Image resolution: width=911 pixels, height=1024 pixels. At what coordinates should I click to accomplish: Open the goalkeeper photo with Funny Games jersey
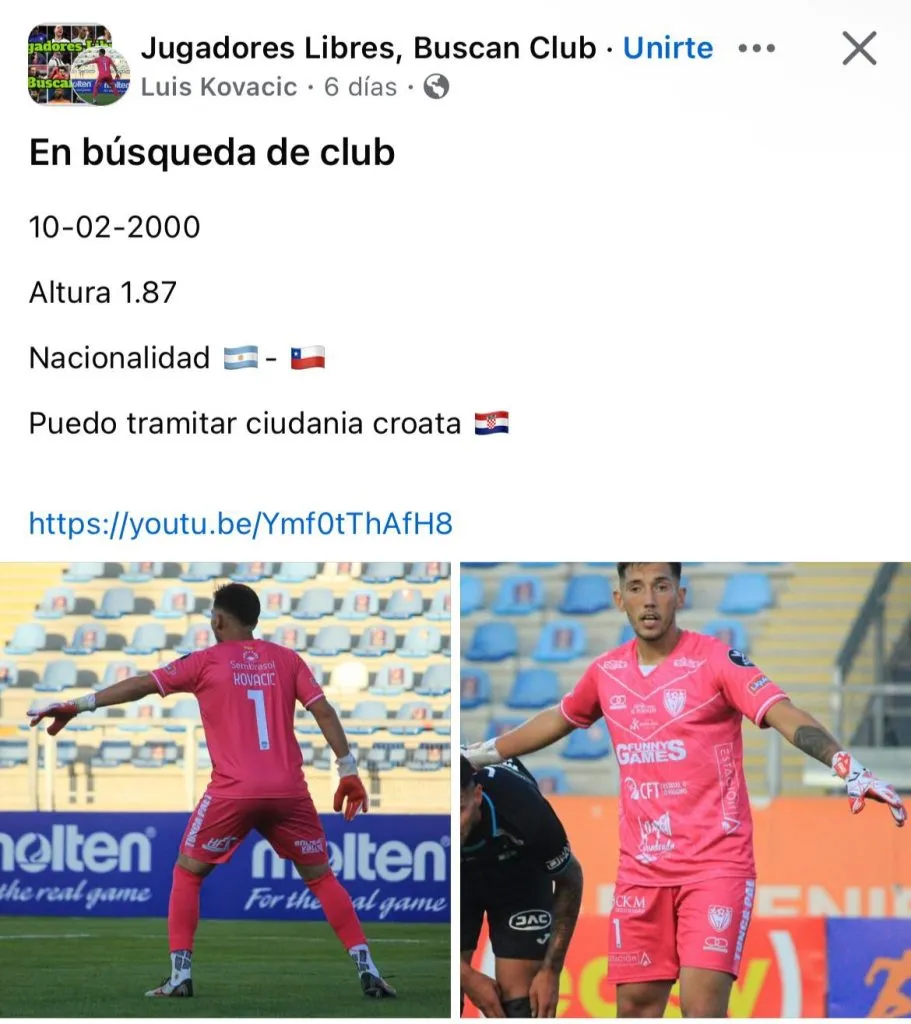click(x=685, y=790)
